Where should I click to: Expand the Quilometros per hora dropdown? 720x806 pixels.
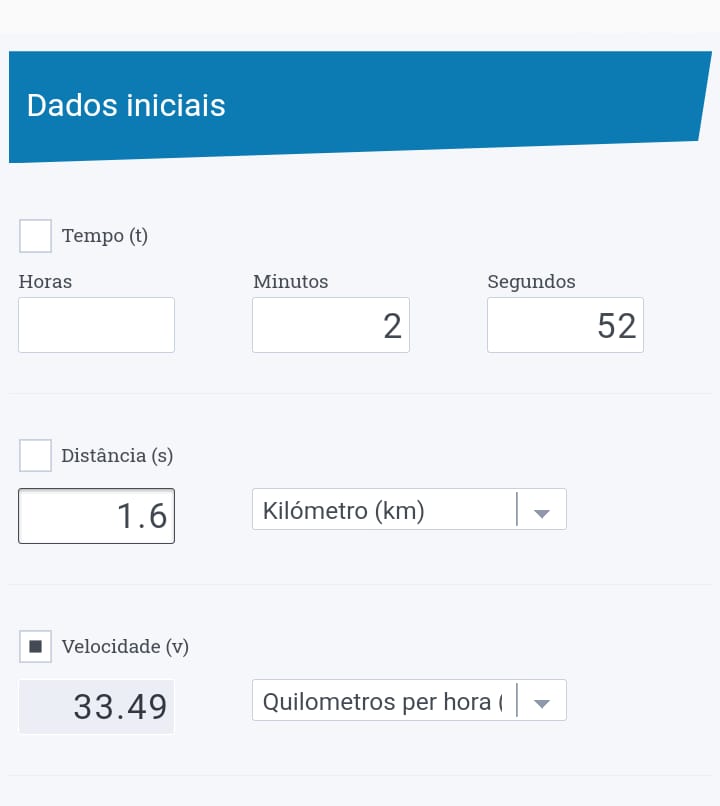(409, 701)
